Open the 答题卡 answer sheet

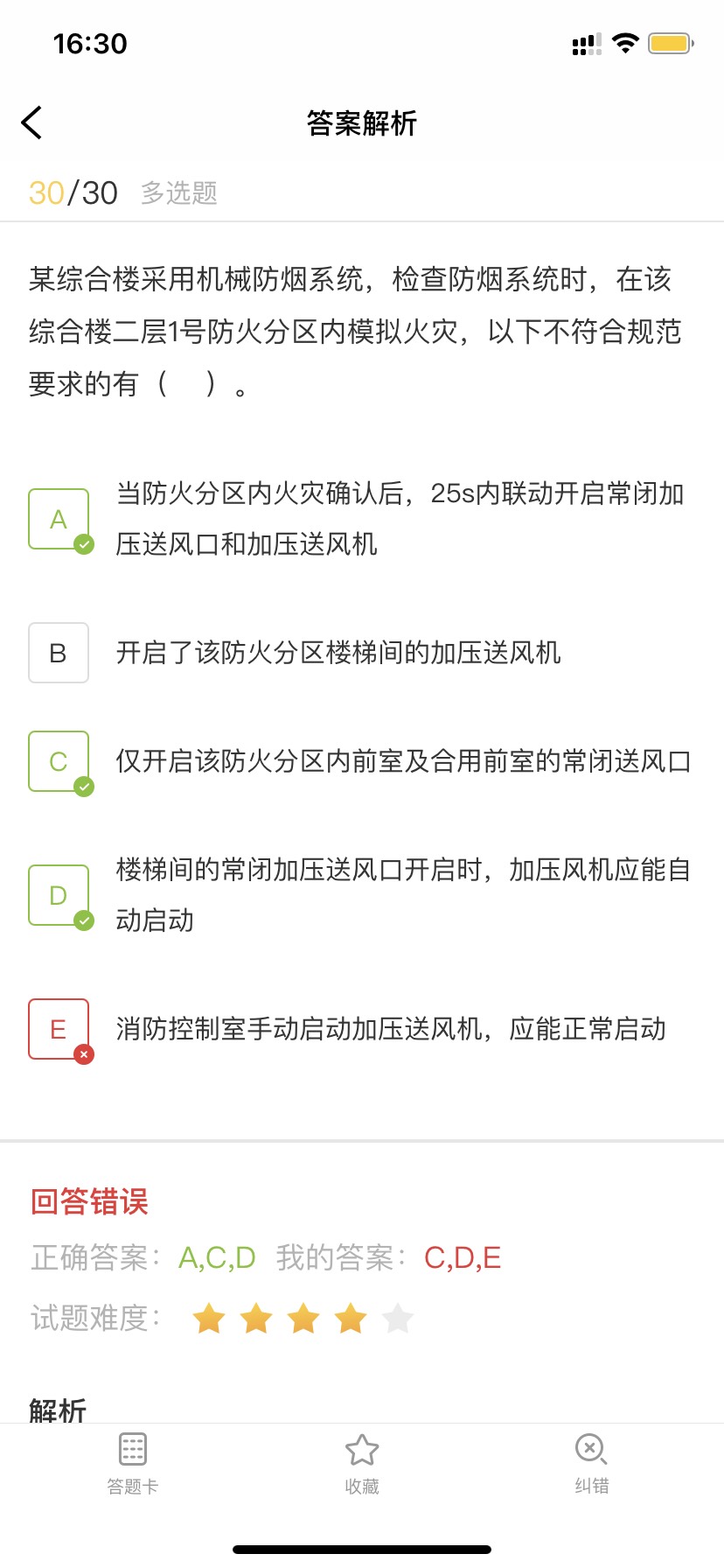[x=133, y=1464]
